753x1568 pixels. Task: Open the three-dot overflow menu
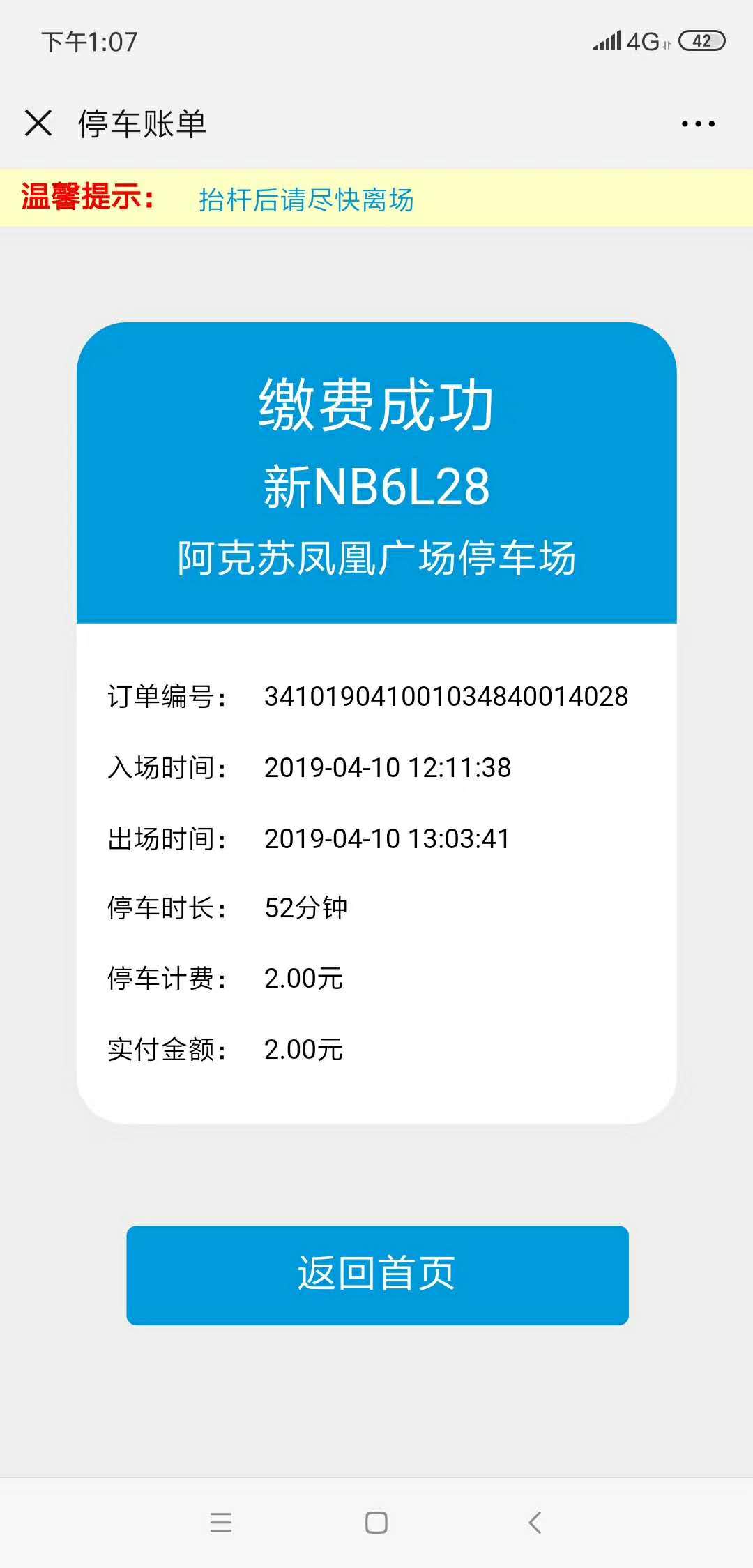(x=698, y=124)
